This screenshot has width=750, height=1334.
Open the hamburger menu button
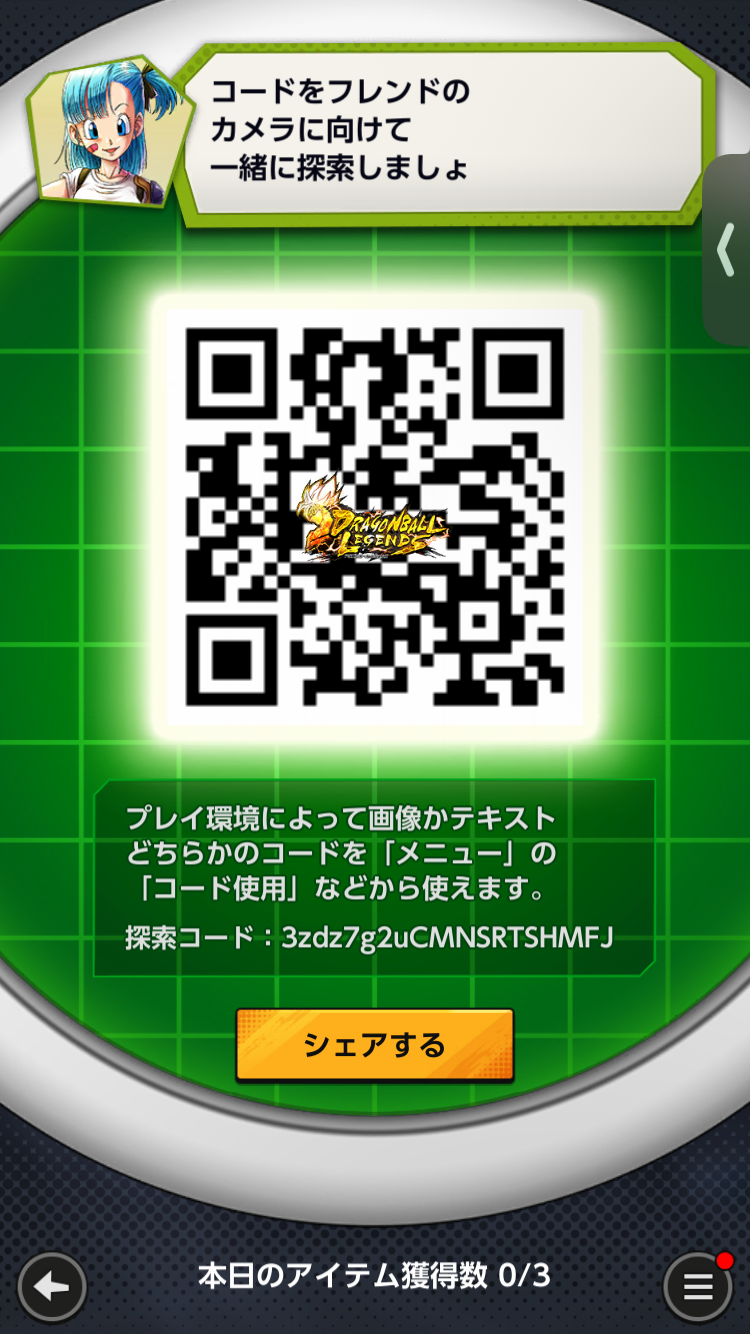[697, 1286]
